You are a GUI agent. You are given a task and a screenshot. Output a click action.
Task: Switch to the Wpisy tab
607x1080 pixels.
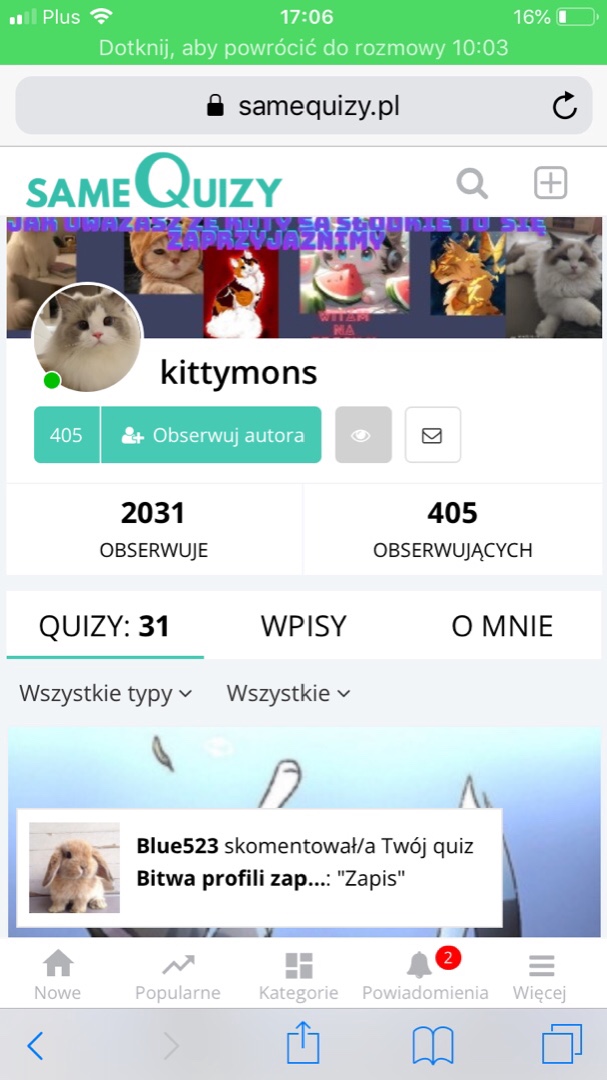click(303, 626)
